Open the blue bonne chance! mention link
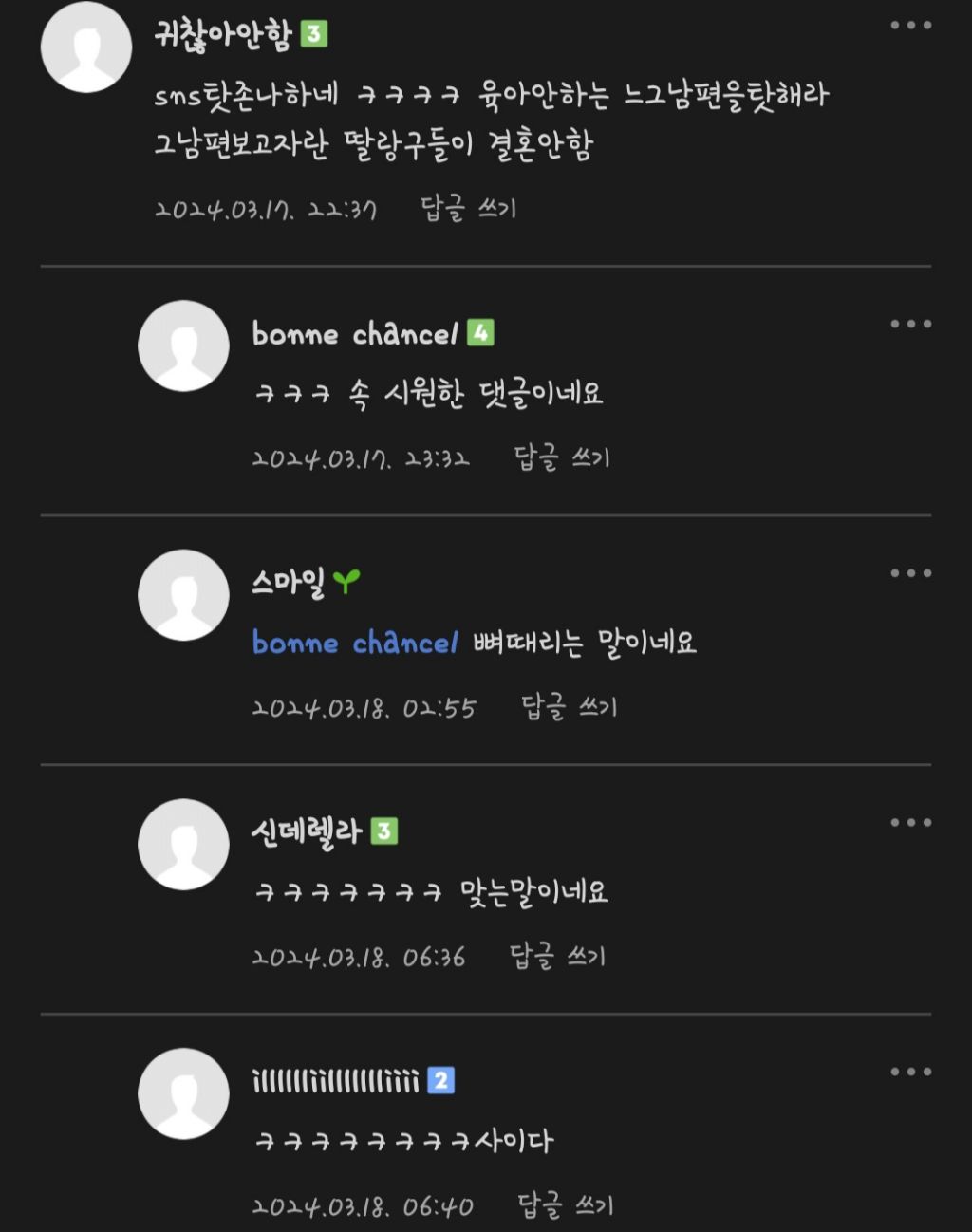The height and width of the screenshot is (1232, 972). point(355,644)
